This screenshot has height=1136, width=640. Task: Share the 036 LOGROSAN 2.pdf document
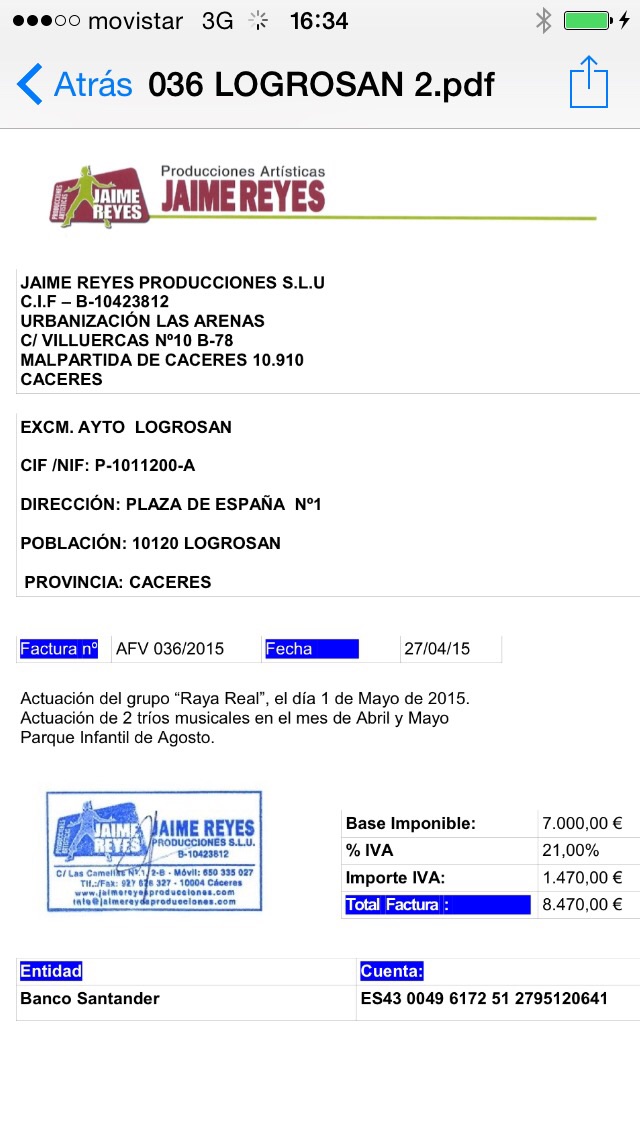tap(588, 82)
